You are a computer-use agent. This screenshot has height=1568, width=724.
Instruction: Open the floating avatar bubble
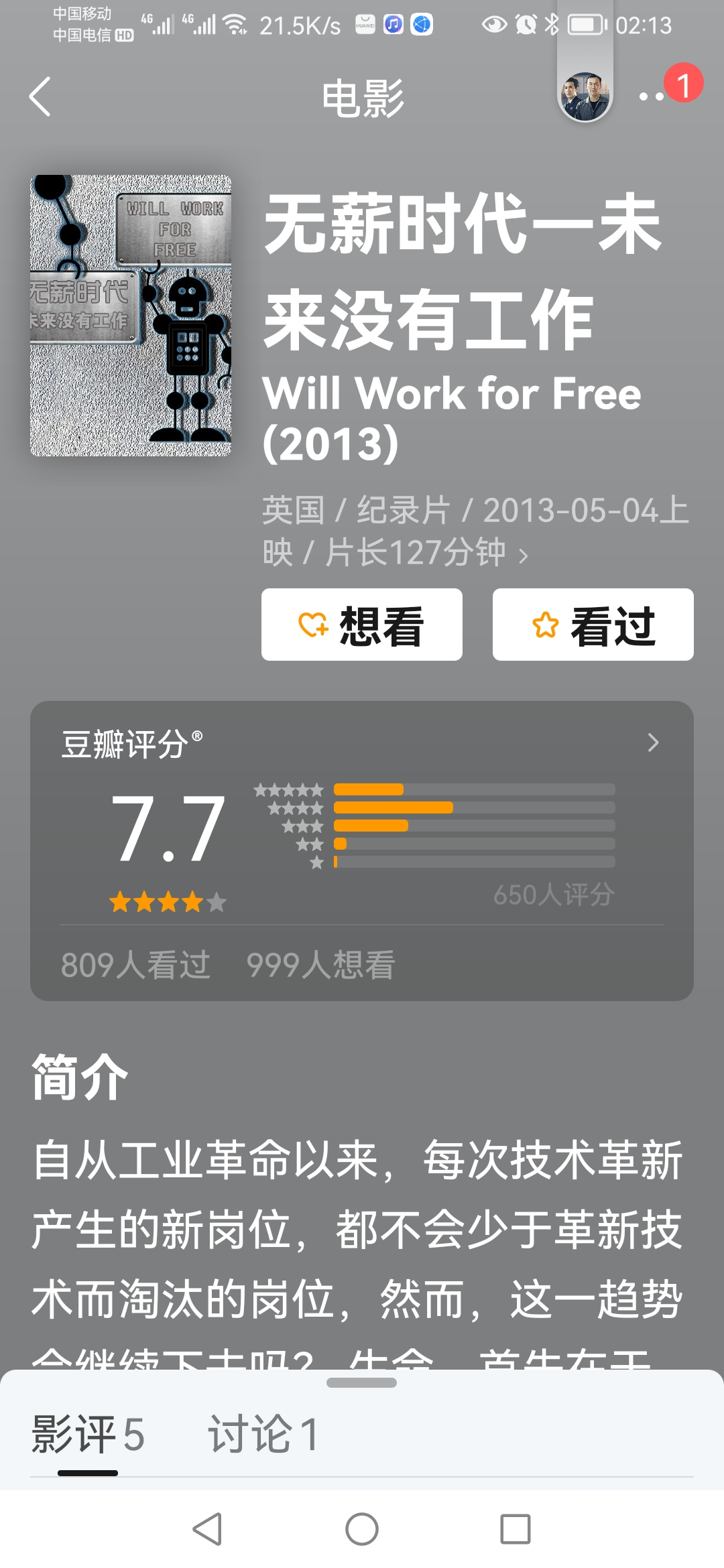point(585,97)
